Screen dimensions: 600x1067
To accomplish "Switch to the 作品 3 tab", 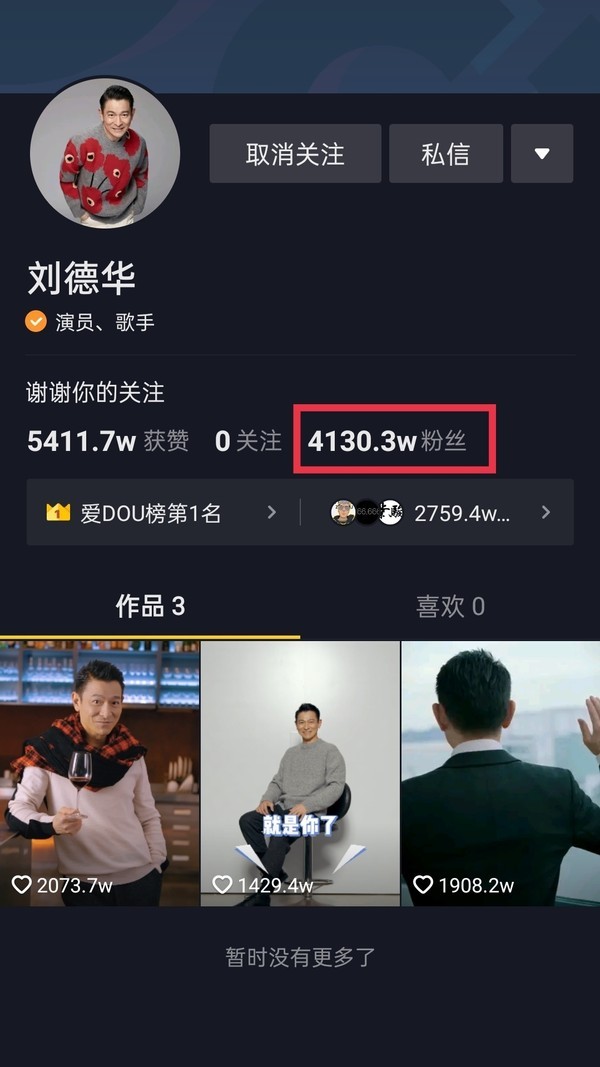I will [150, 606].
